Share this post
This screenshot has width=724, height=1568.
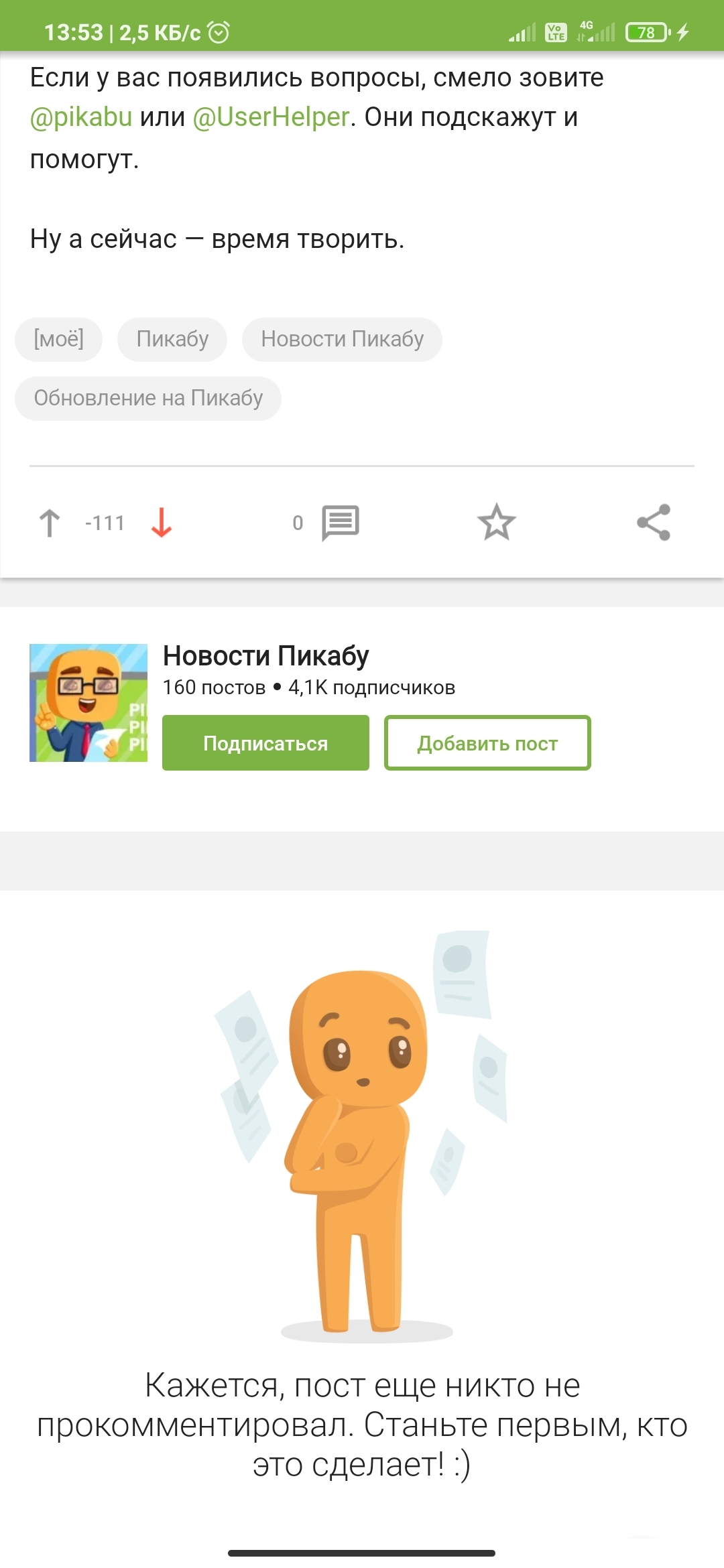(654, 523)
